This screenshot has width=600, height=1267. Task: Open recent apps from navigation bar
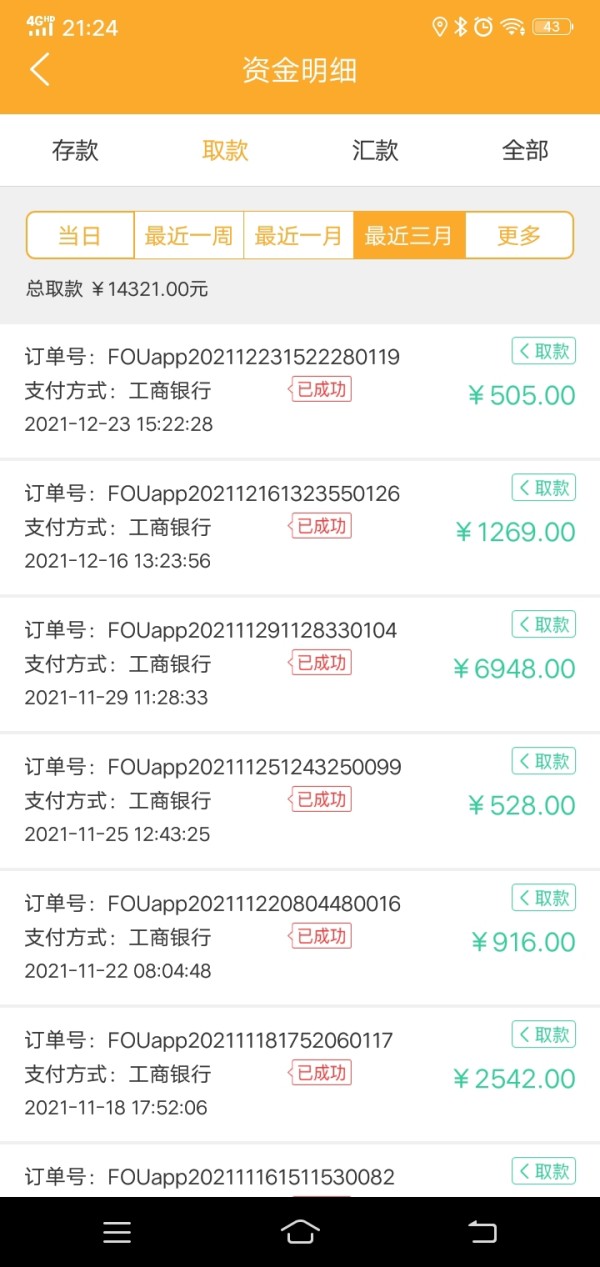pyautogui.click(x=117, y=1232)
